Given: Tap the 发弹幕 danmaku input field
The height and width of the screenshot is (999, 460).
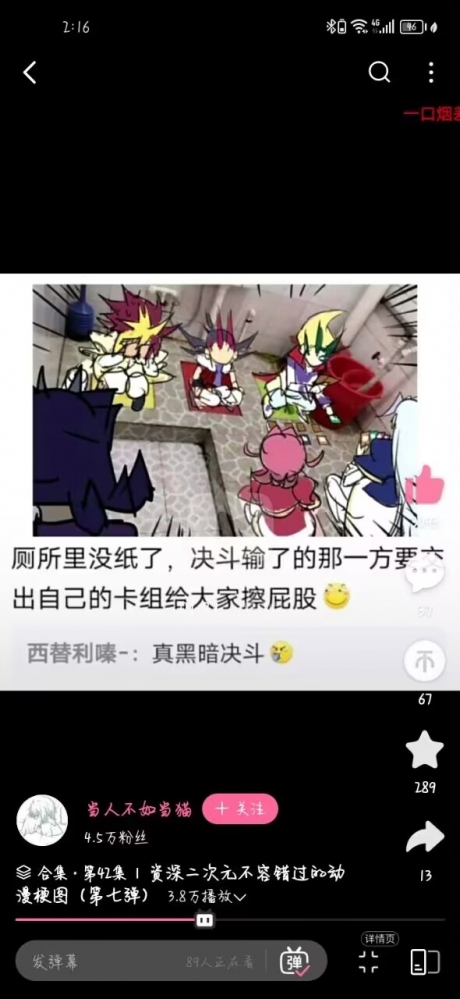Looking at the screenshot, I should (141, 961).
